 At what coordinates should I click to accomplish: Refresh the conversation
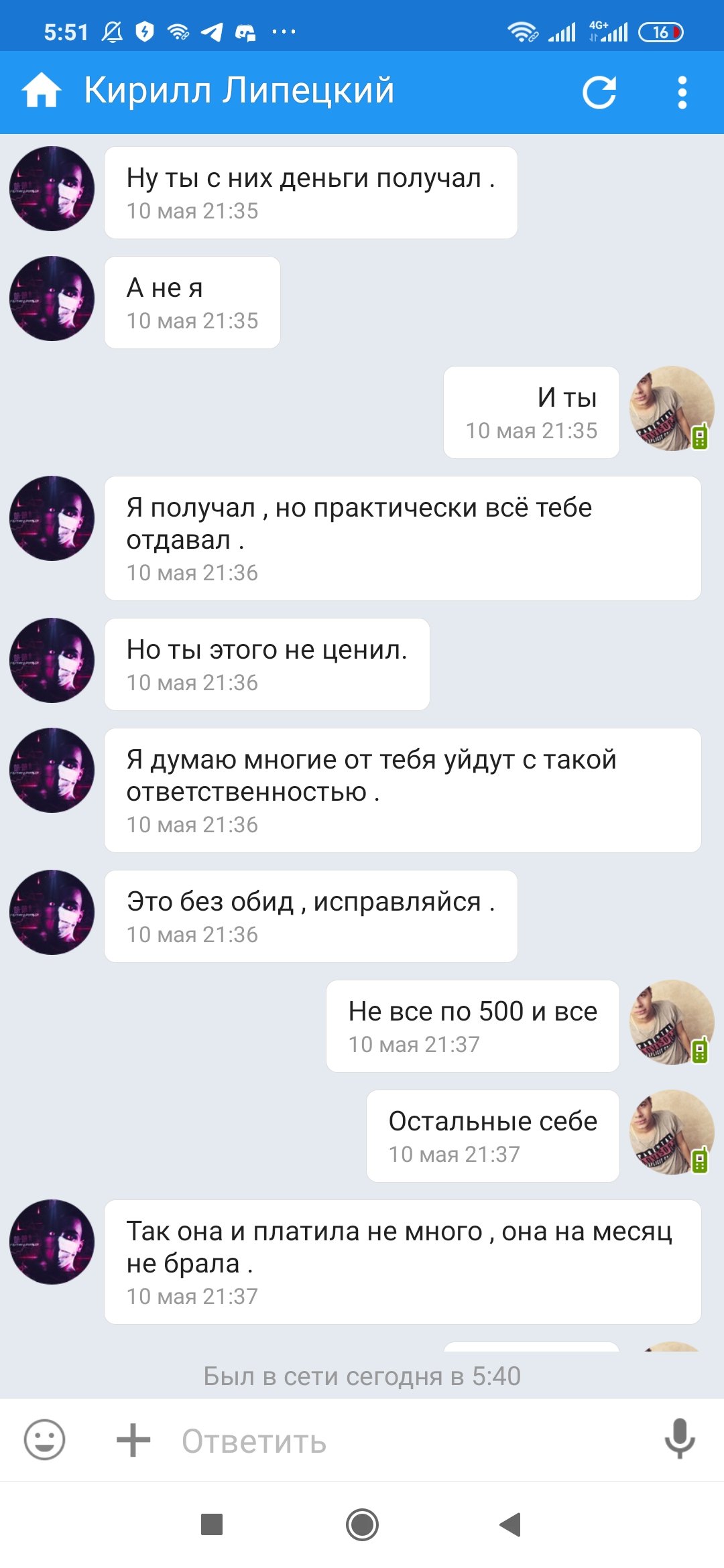(x=599, y=92)
